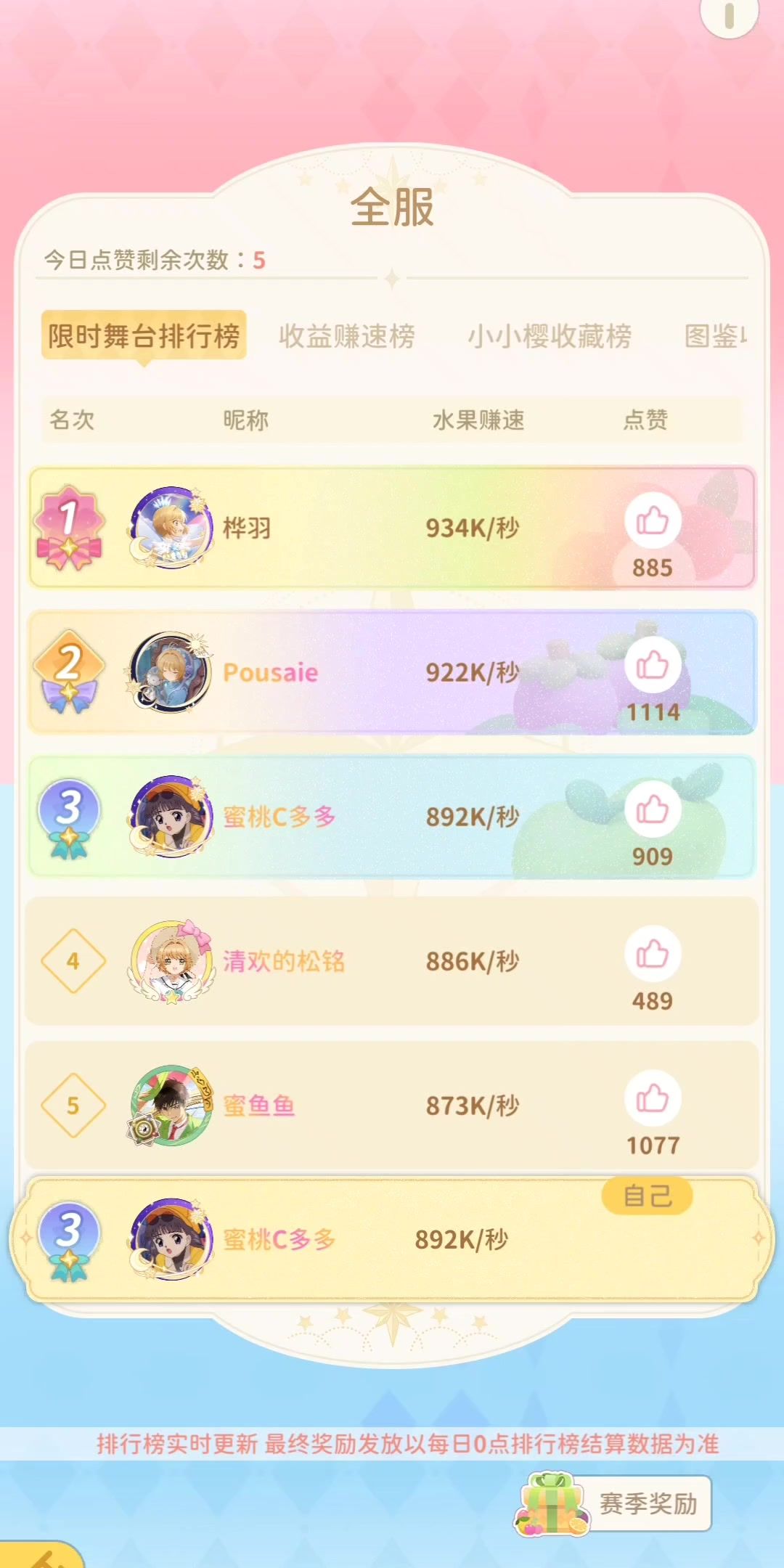784x1568 pixels.
Task: Open the 小小樱收藏榜 tab
Action: tap(549, 336)
